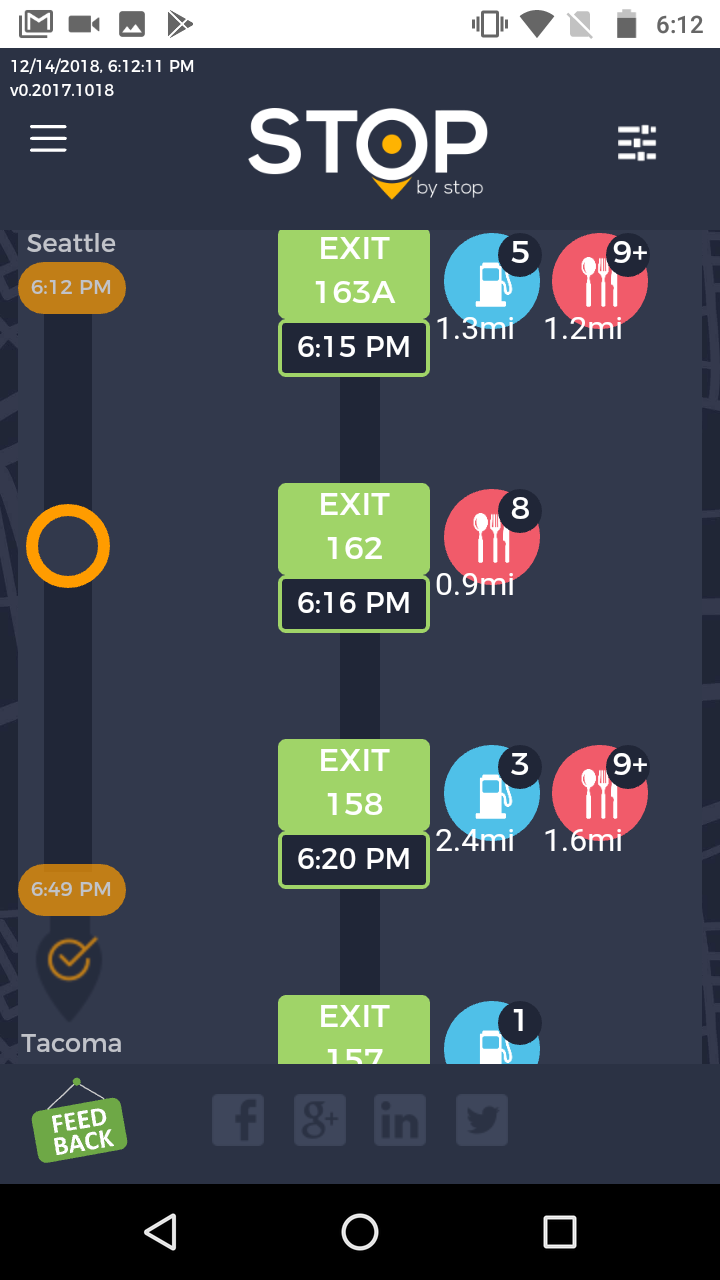Share on LinkedIn
Image resolution: width=720 pixels, height=1280 pixels.
[x=400, y=1120]
